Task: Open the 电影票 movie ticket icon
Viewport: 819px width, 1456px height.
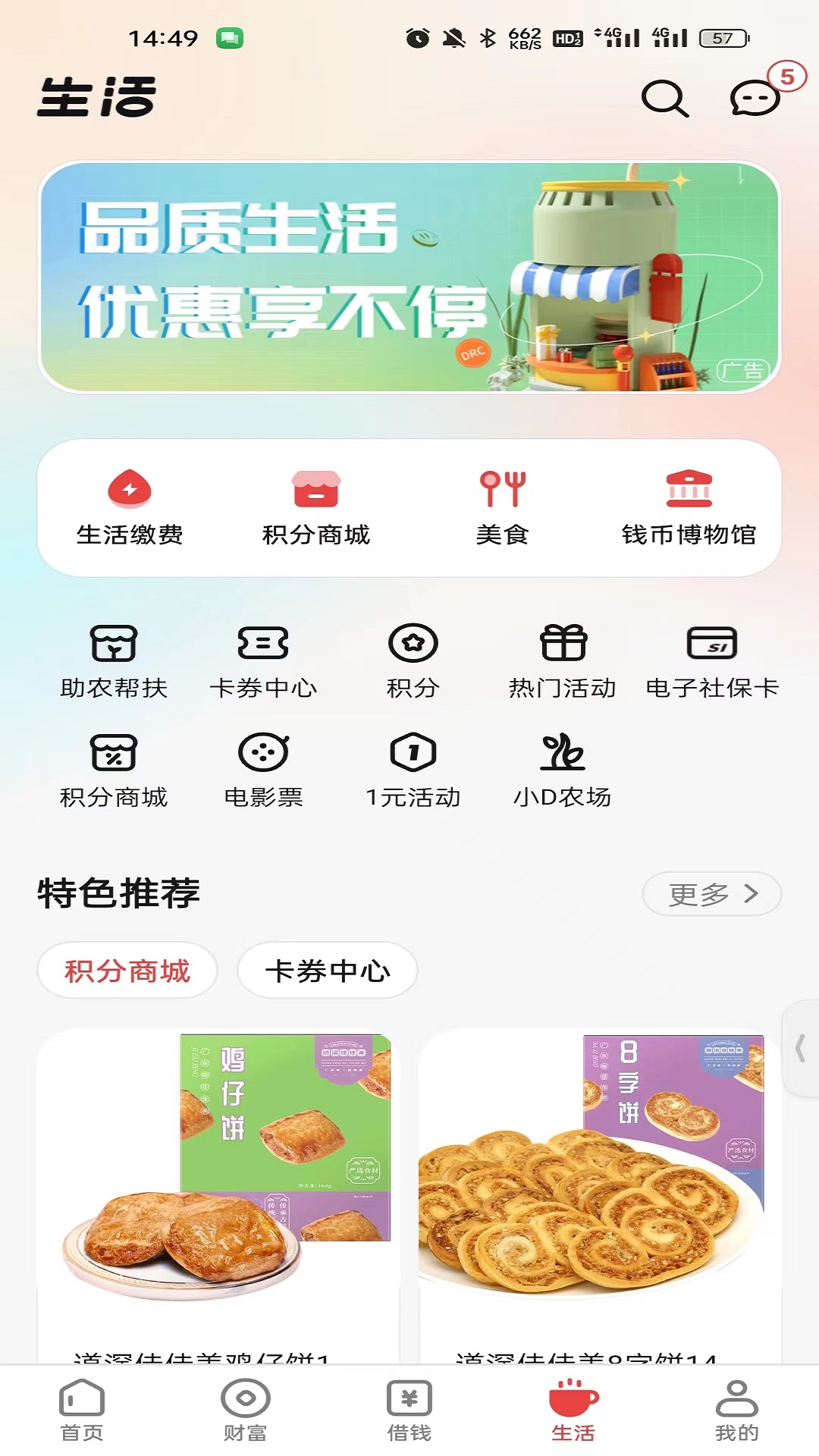Action: [264, 770]
